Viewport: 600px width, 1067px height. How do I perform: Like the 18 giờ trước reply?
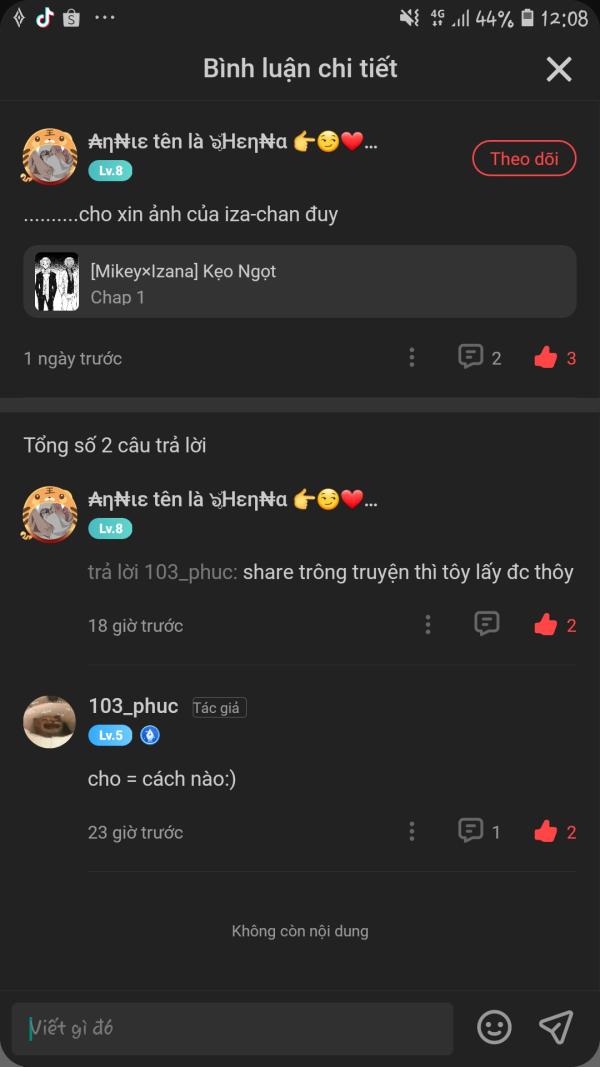point(546,625)
